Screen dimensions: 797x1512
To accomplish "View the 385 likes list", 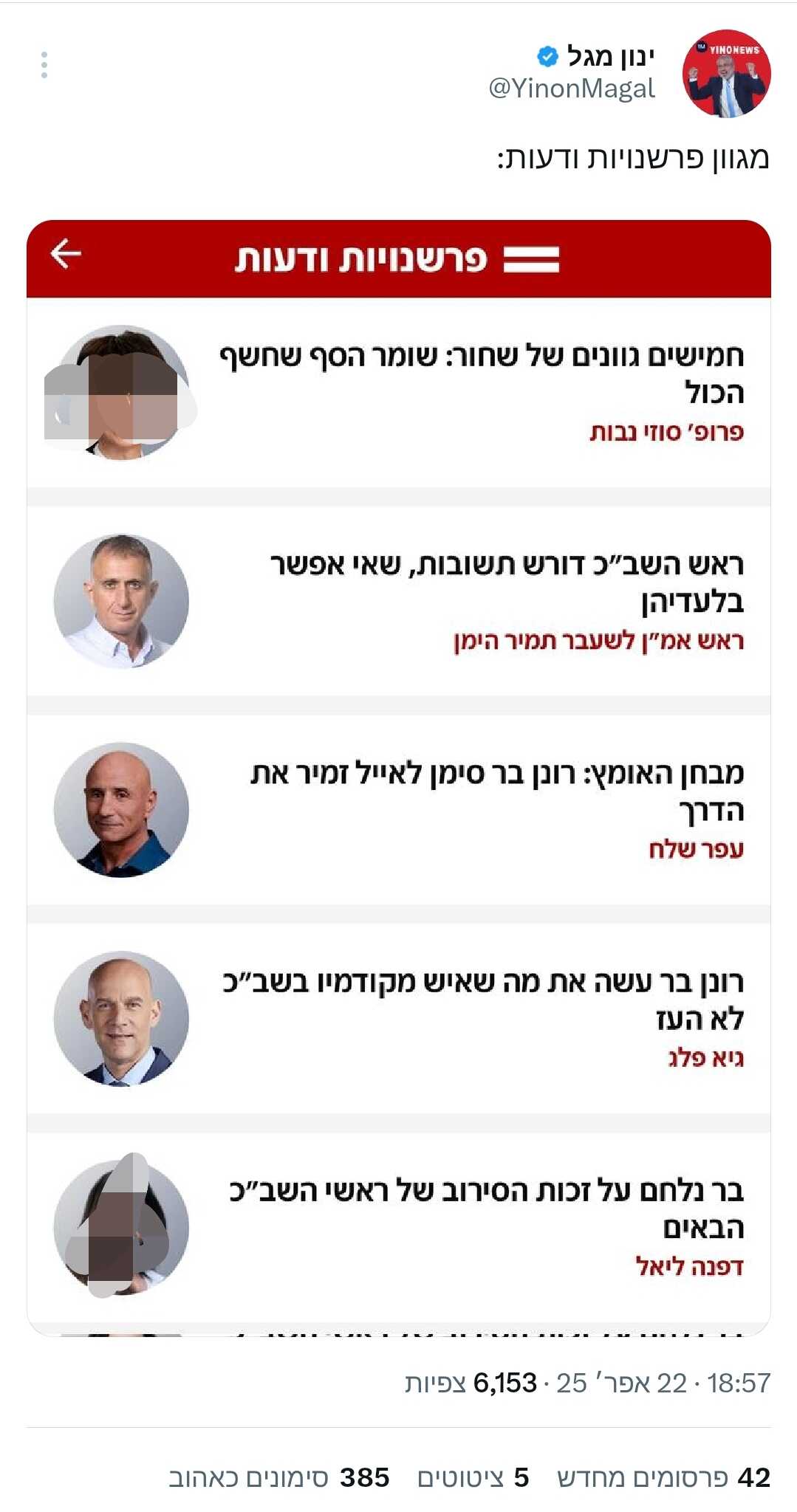I will click(279, 1477).
